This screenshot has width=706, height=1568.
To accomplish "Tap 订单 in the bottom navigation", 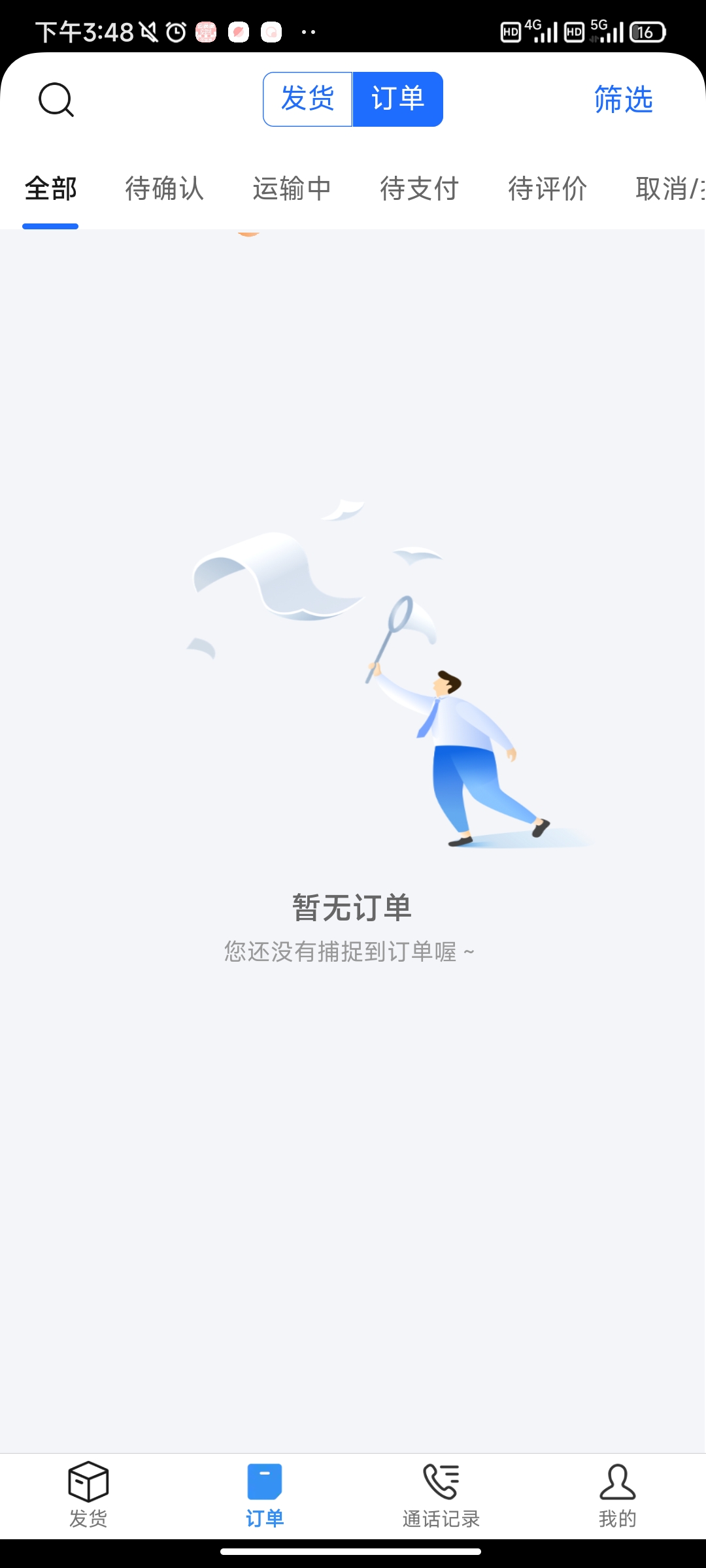I will point(265,1495).
